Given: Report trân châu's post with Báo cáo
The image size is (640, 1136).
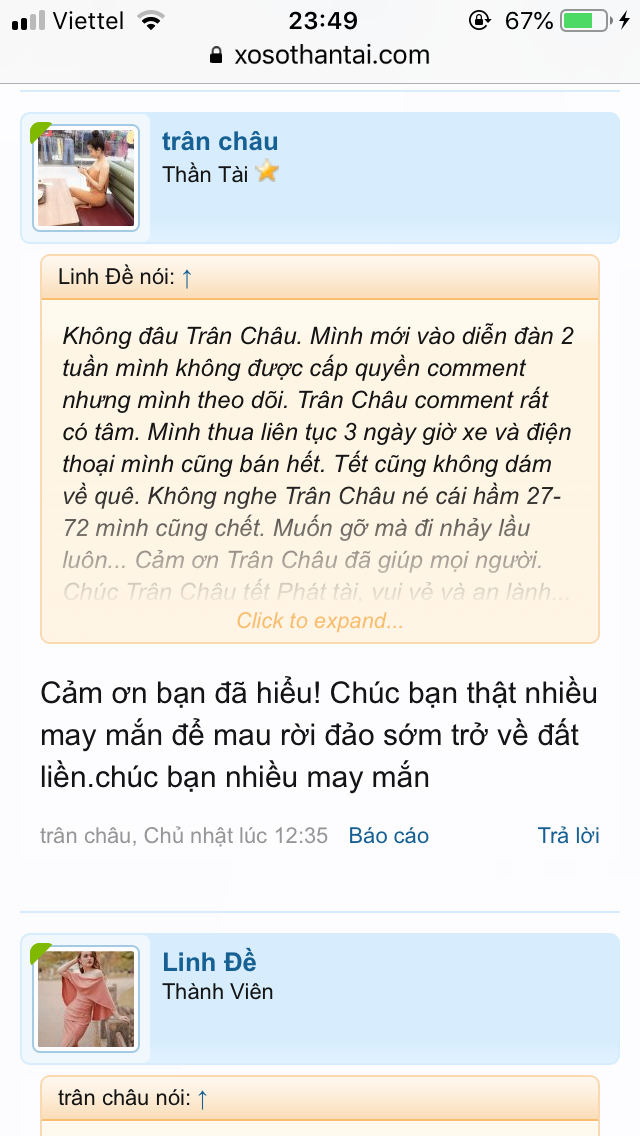Looking at the screenshot, I should [388, 835].
